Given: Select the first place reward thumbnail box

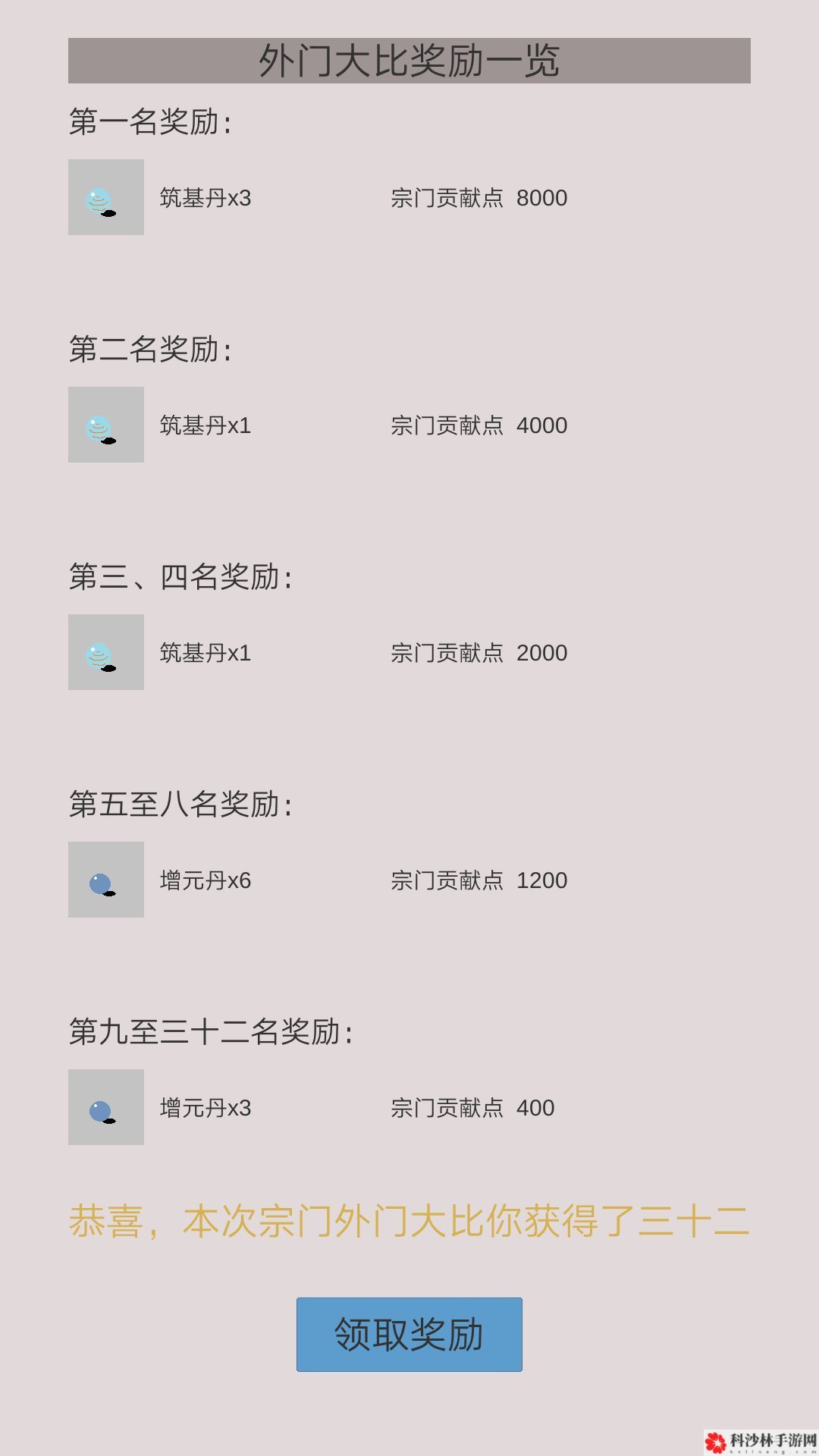Looking at the screenshot, I should tap(105, 197).
